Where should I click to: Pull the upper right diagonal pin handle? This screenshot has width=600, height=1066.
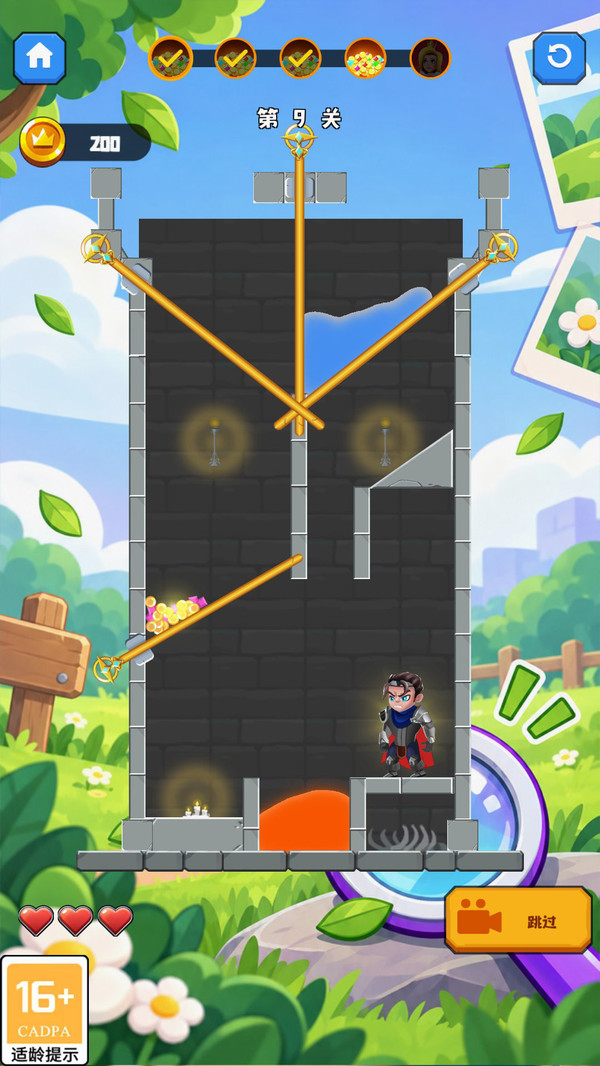tap(501, 247)
